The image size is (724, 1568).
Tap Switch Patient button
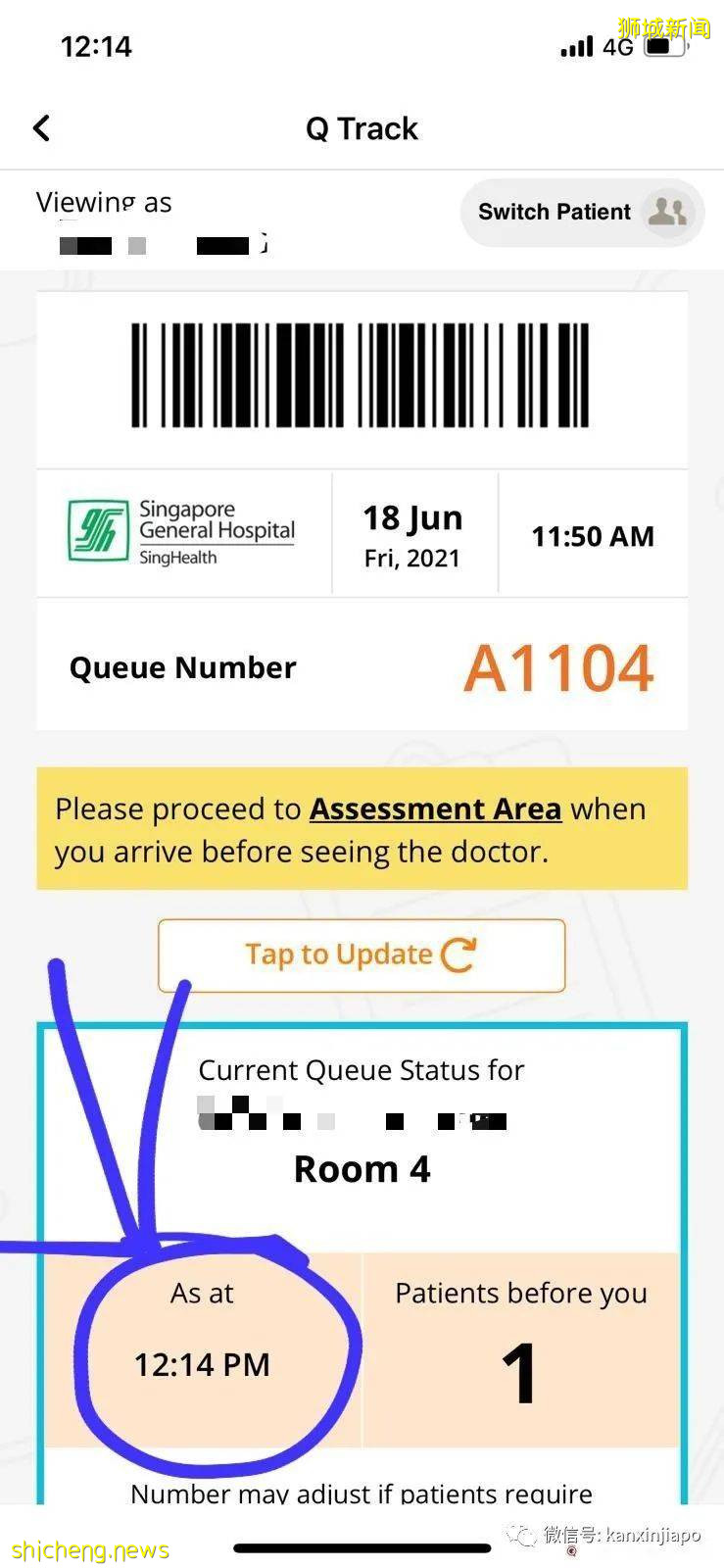(x=582, y=212)
